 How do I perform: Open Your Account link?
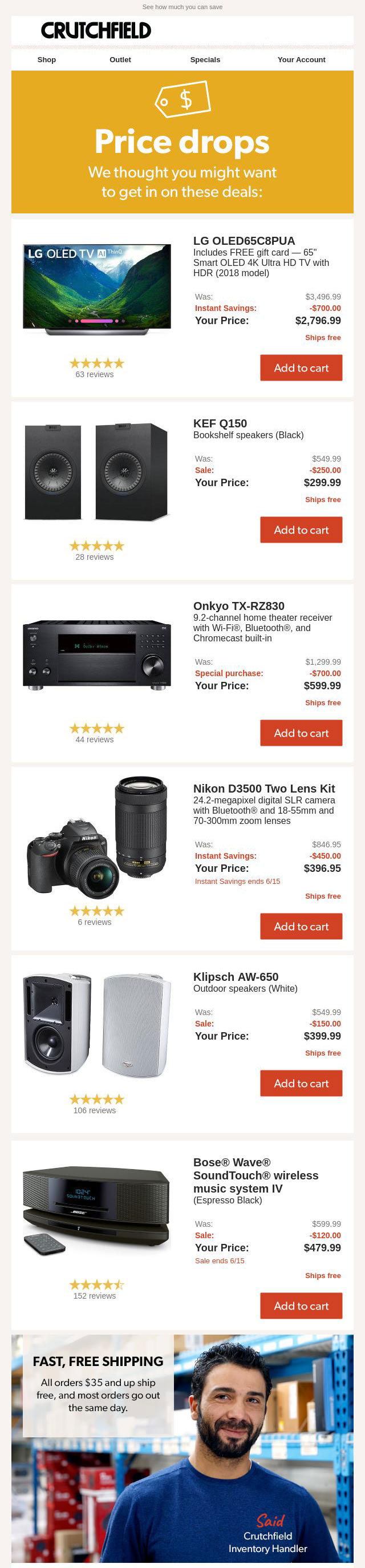(301, 60)
